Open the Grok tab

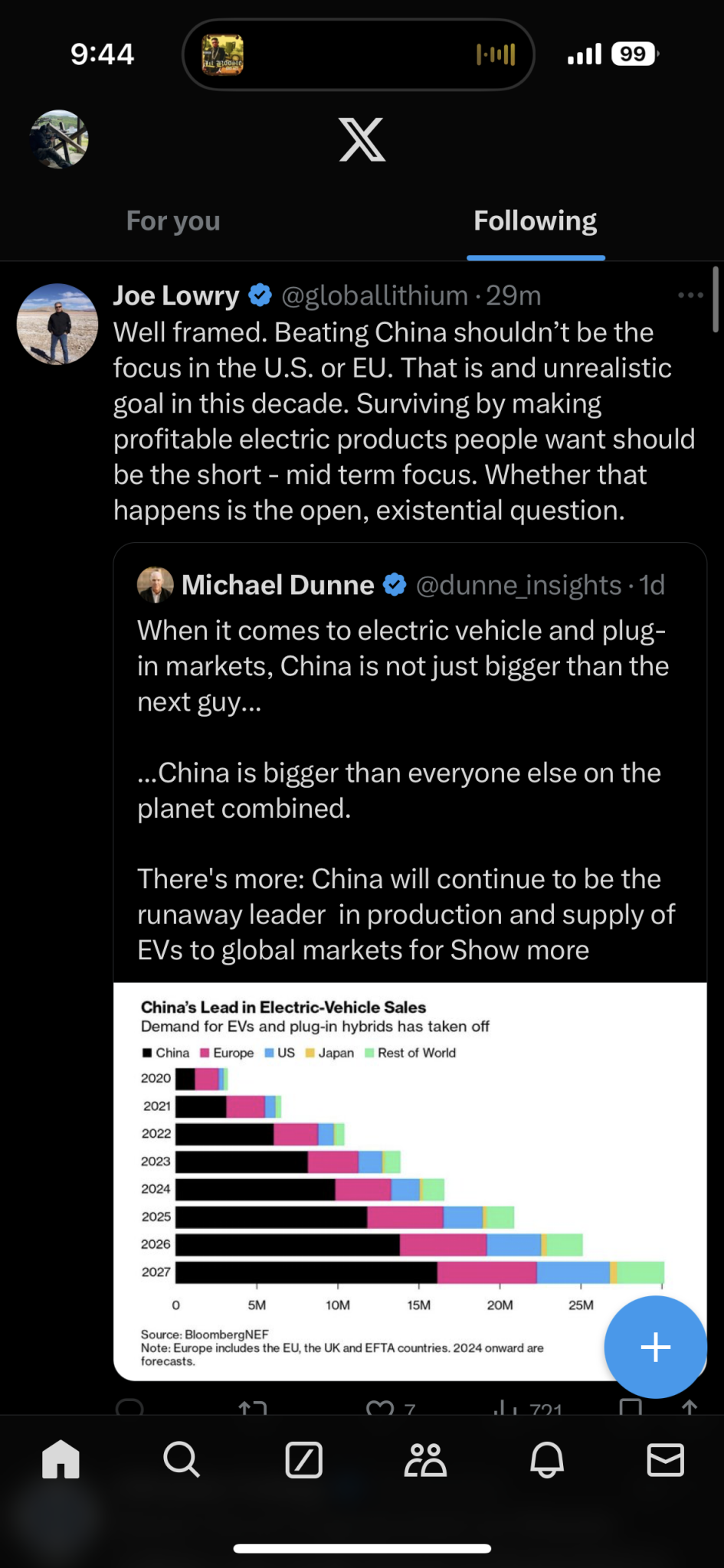coord(303,1459)
